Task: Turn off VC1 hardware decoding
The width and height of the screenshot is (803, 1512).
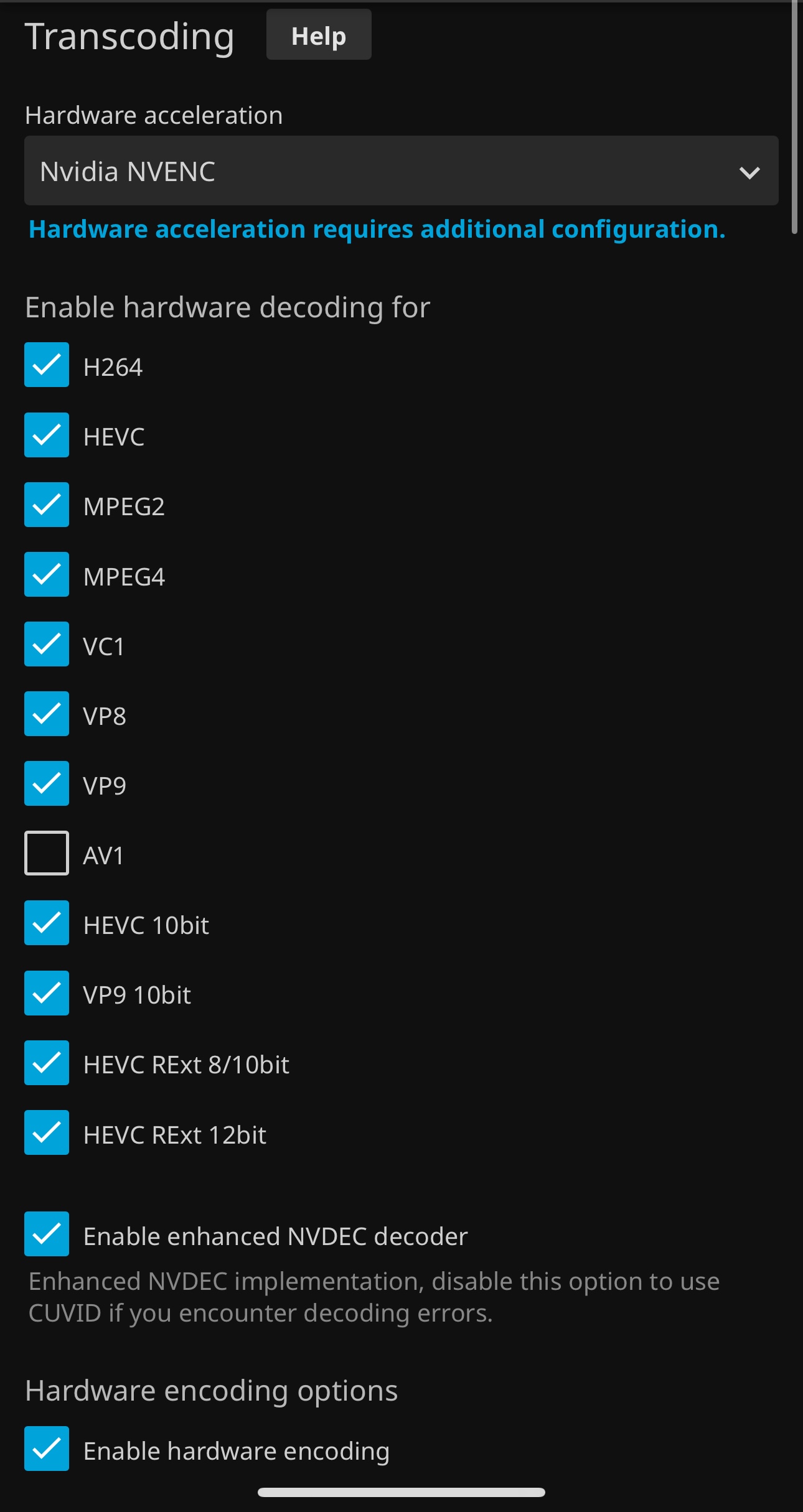Action: click(x=47, y=644)
